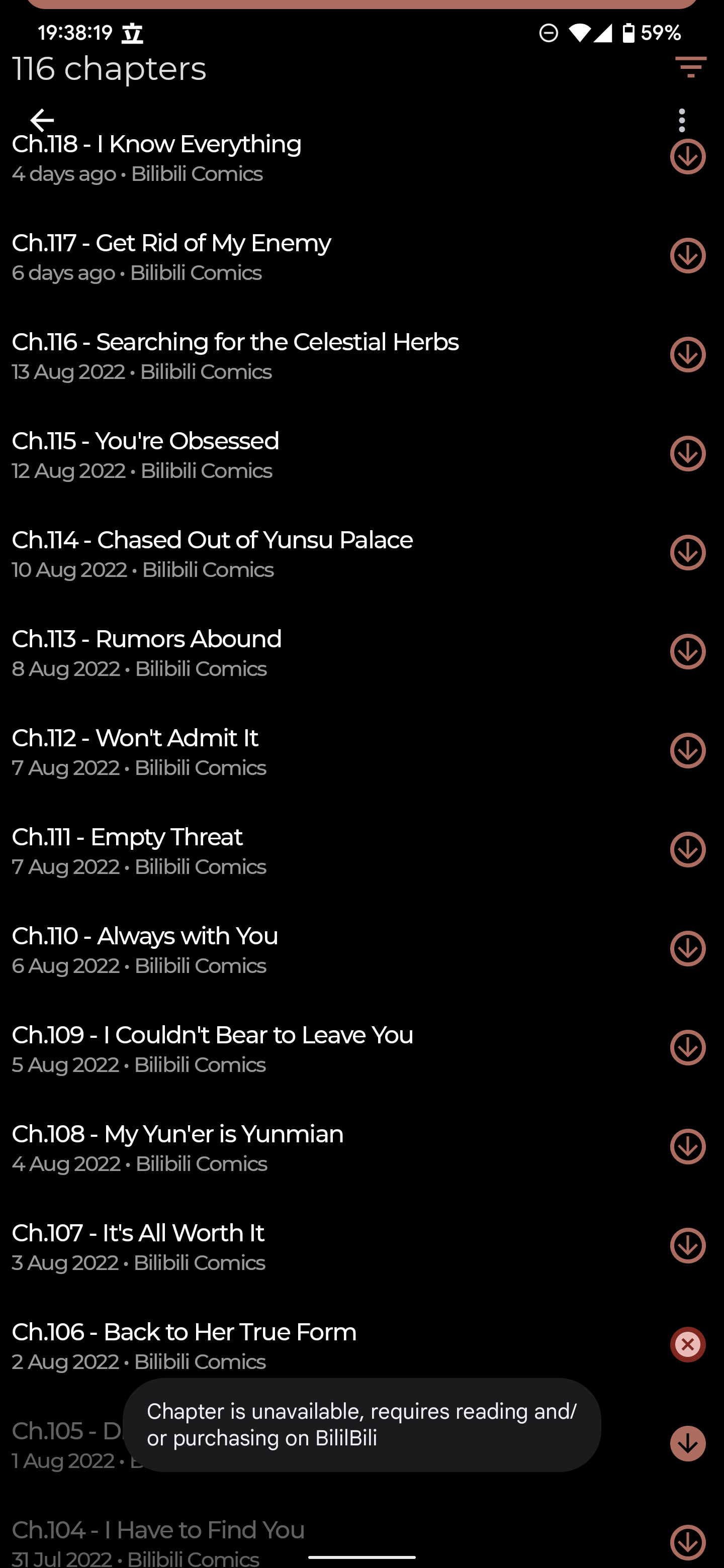Open Ch.116 - Searching for the Celestial Herbs
Screen dimensions: 724x1568
tap(235, 355)
